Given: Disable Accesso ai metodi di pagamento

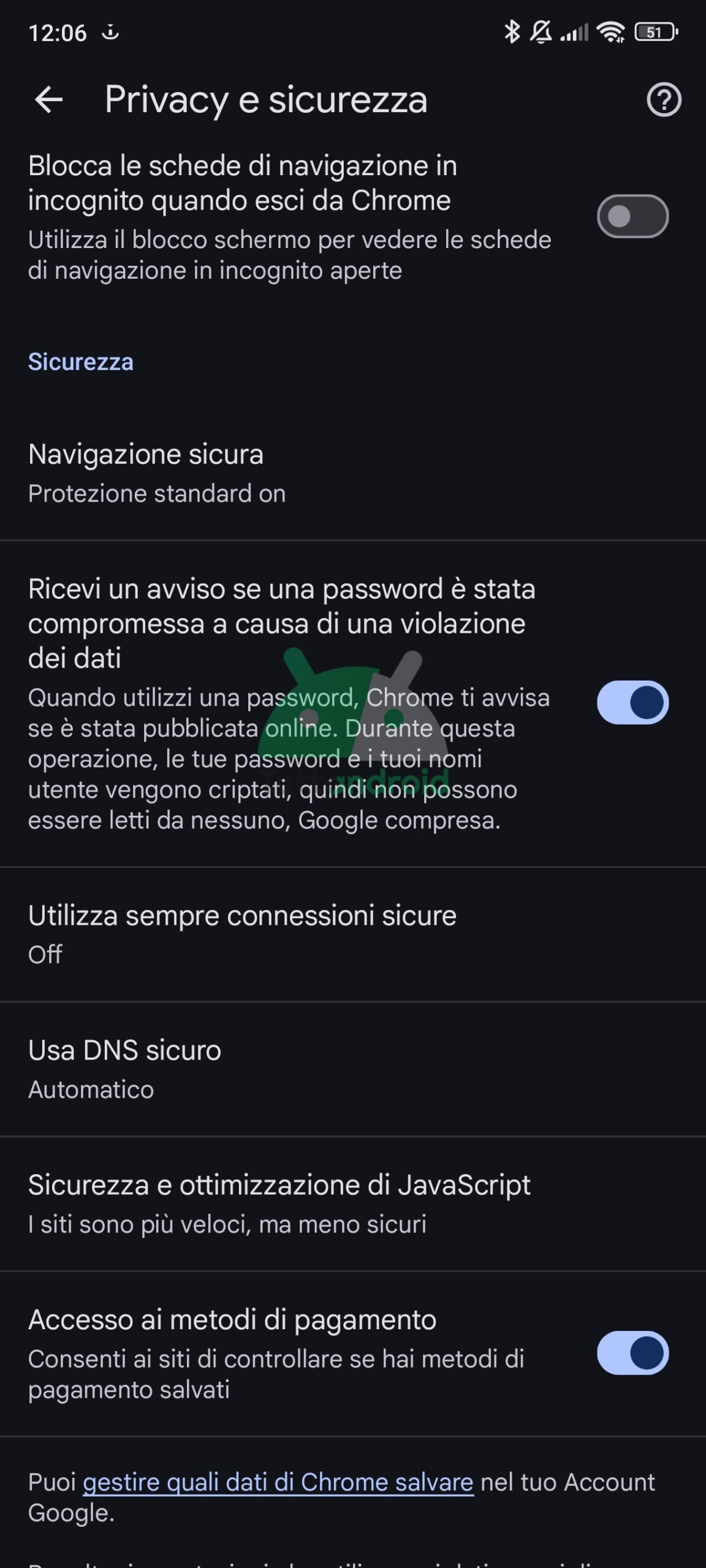Looking at the screenshot, I should coord(632,1353).
